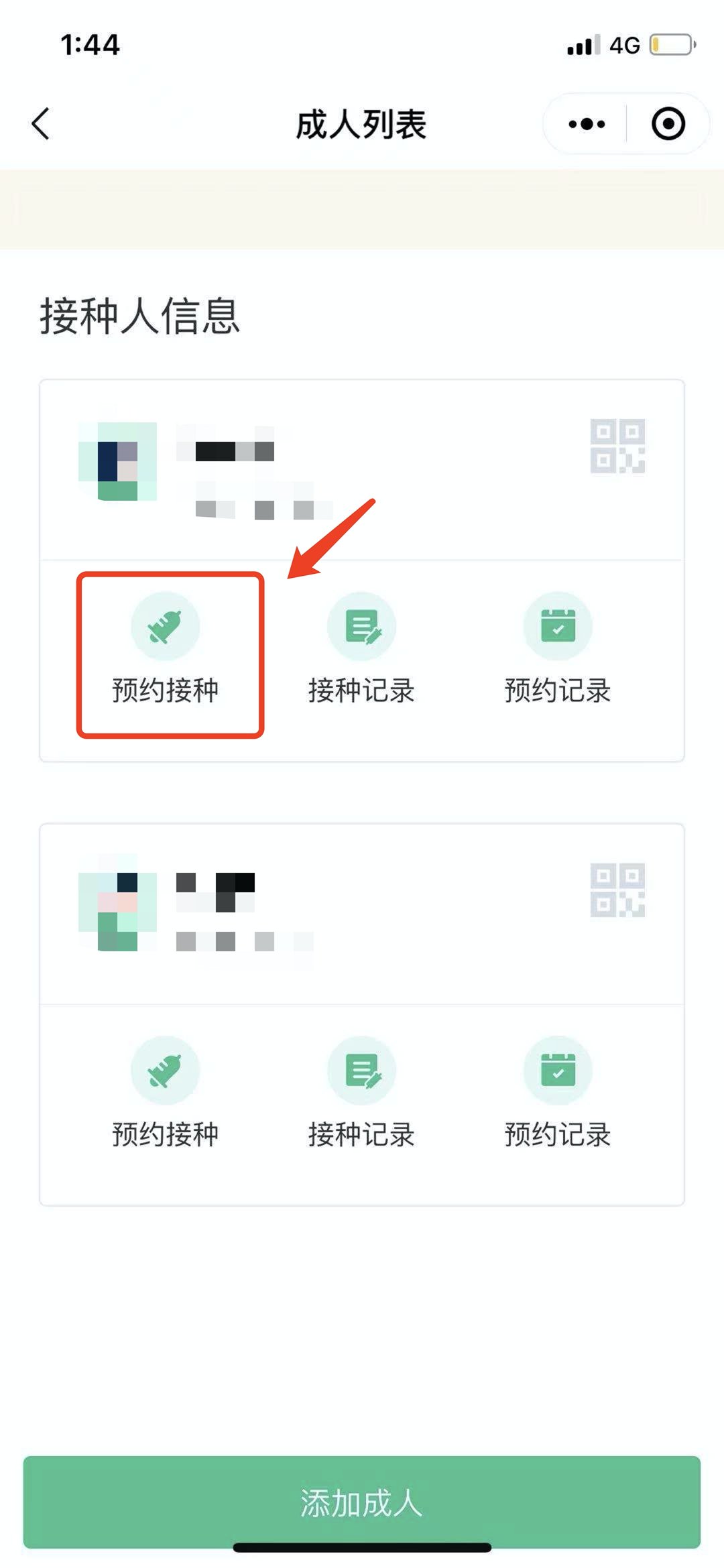
Task: Tap the 添加成人 button
Action: 361,1502
